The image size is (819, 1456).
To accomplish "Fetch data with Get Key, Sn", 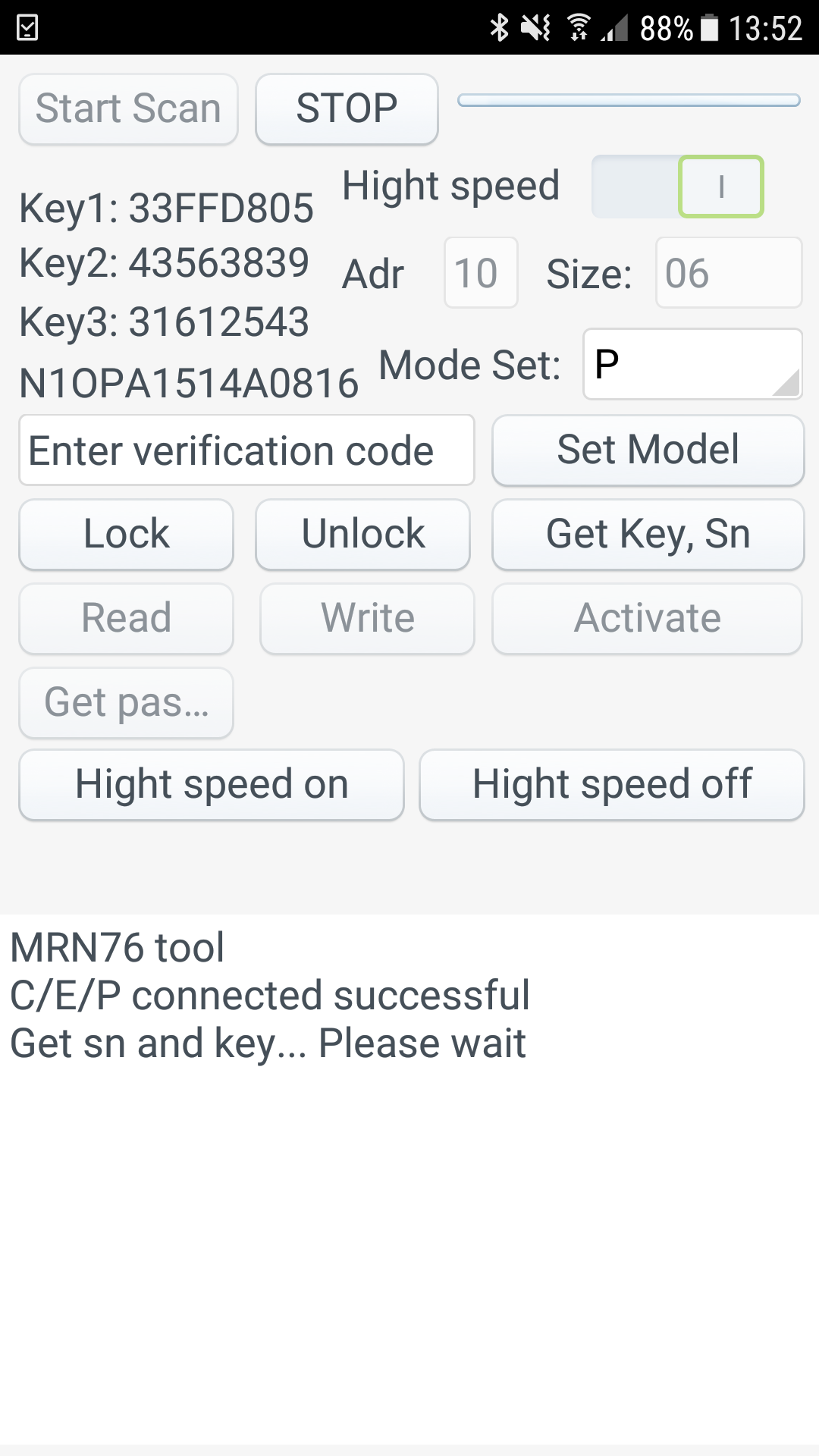I will point(648,534).
